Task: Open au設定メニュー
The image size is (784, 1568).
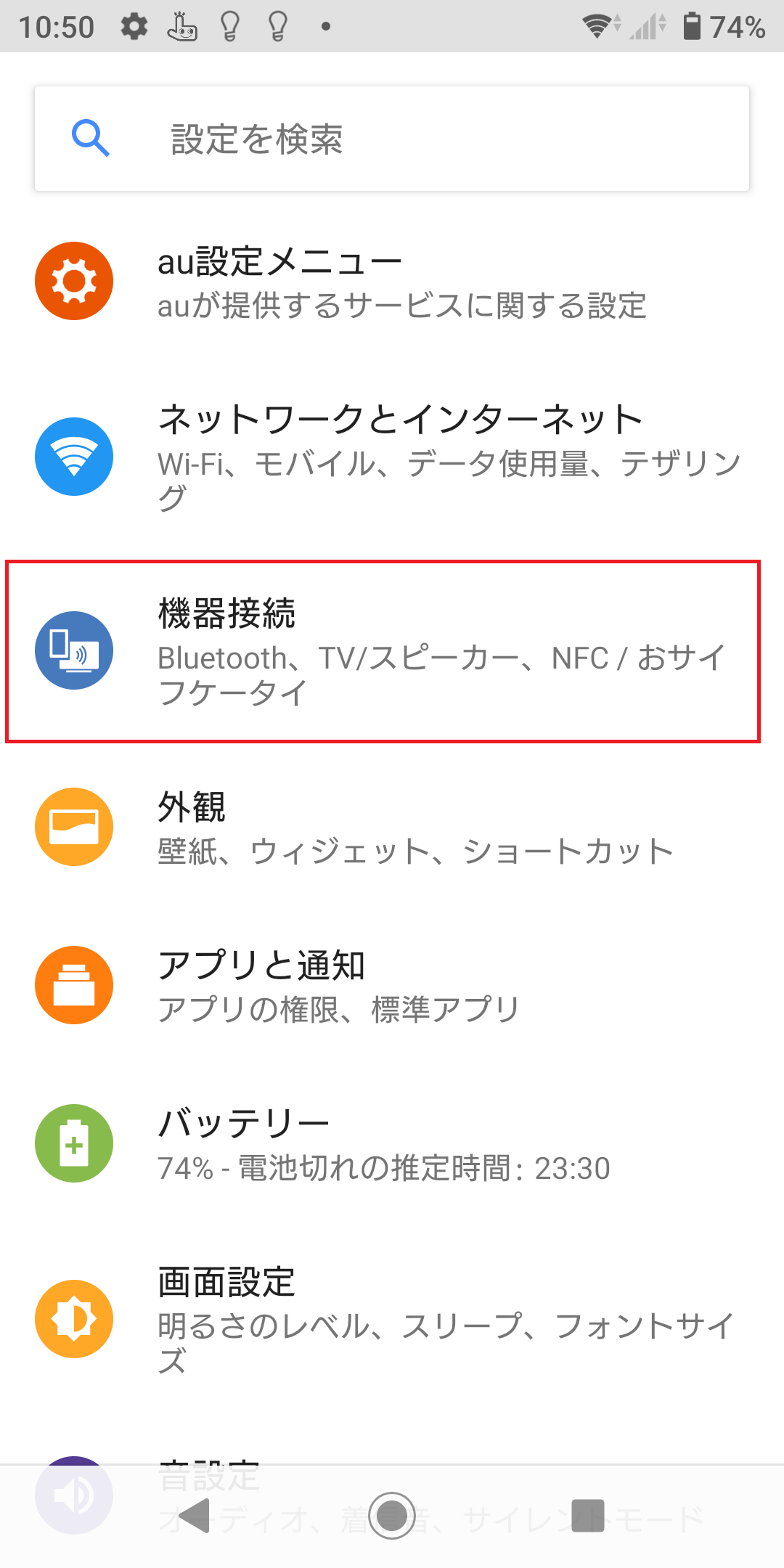Action: pos(392,282)
